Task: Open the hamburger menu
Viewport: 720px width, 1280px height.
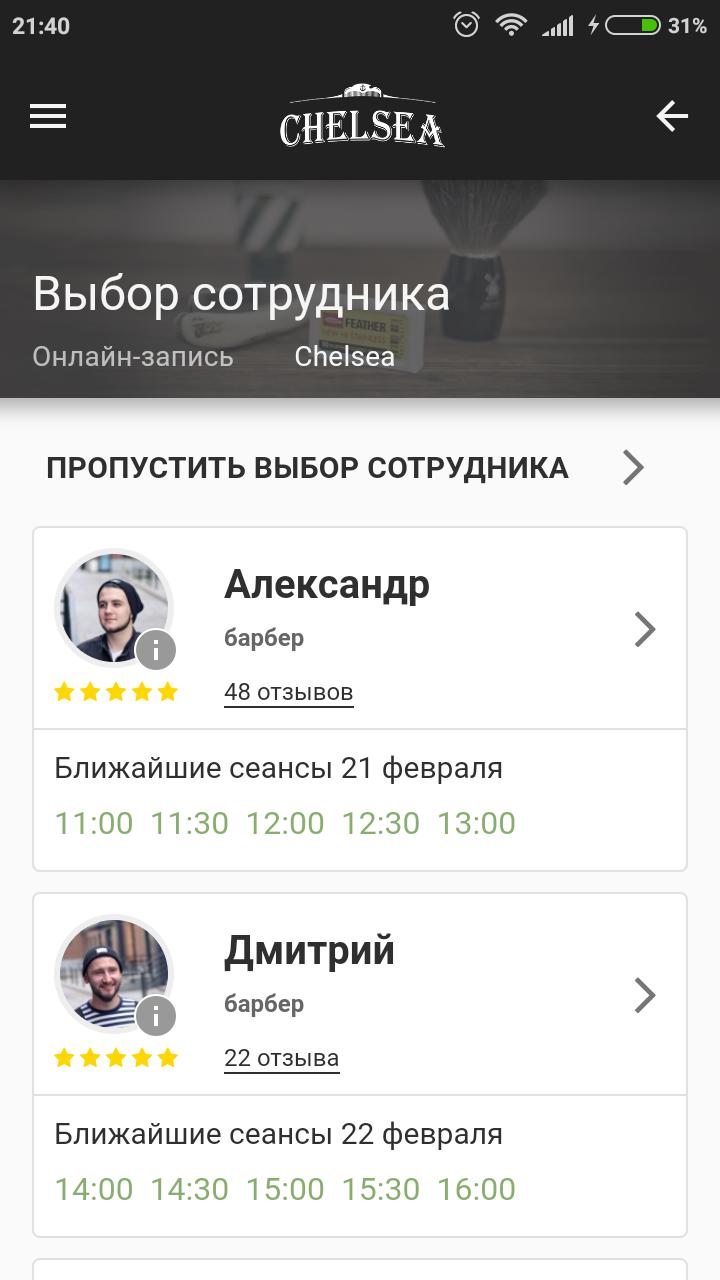Action: 48,117
